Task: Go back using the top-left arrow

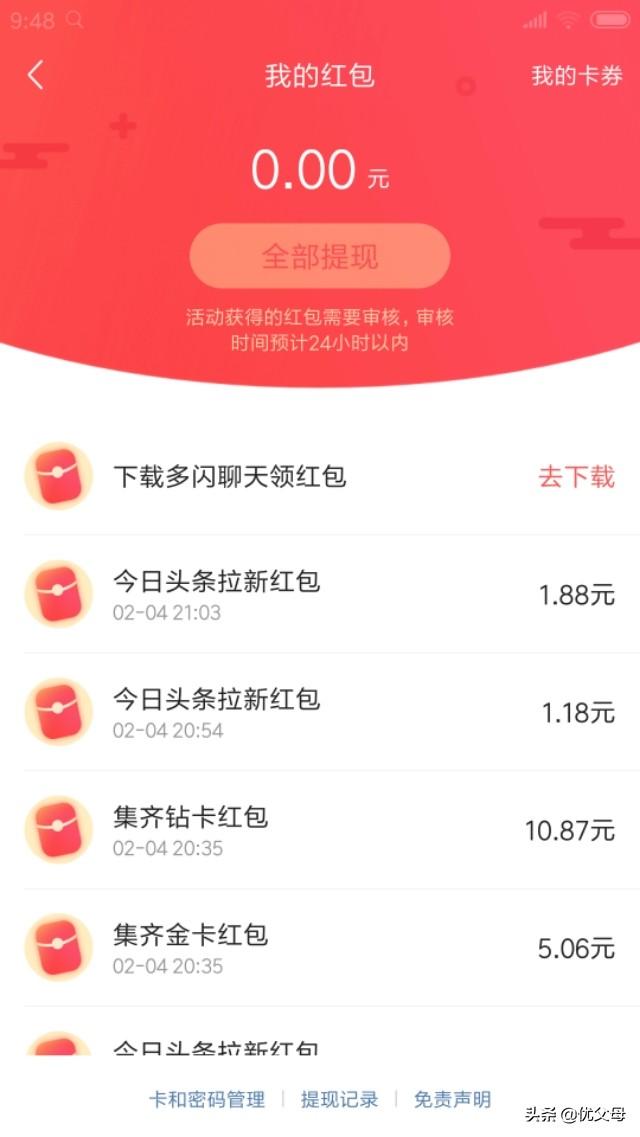Action: point(36,75)
